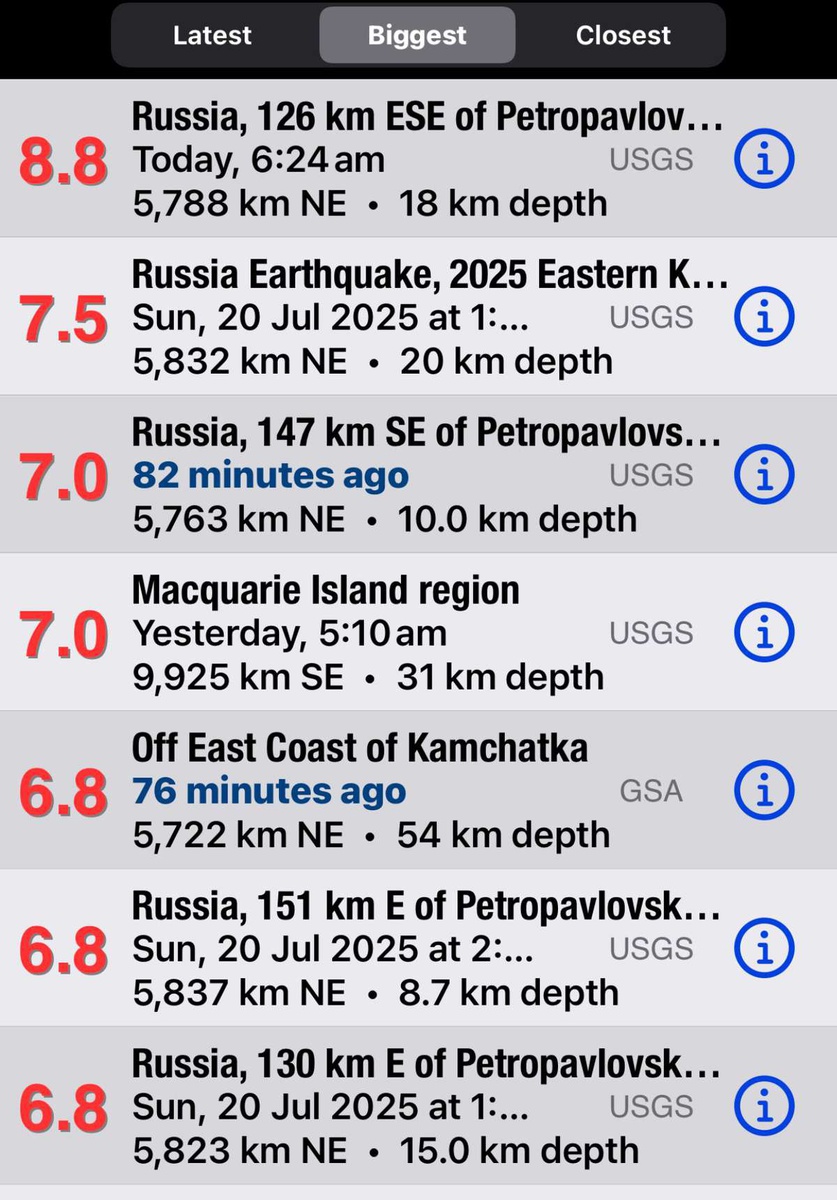Screen dimensions: 837x1200
Task: Open the Off East Coast of Kamchatka row
Action: (x=400, y=790)
